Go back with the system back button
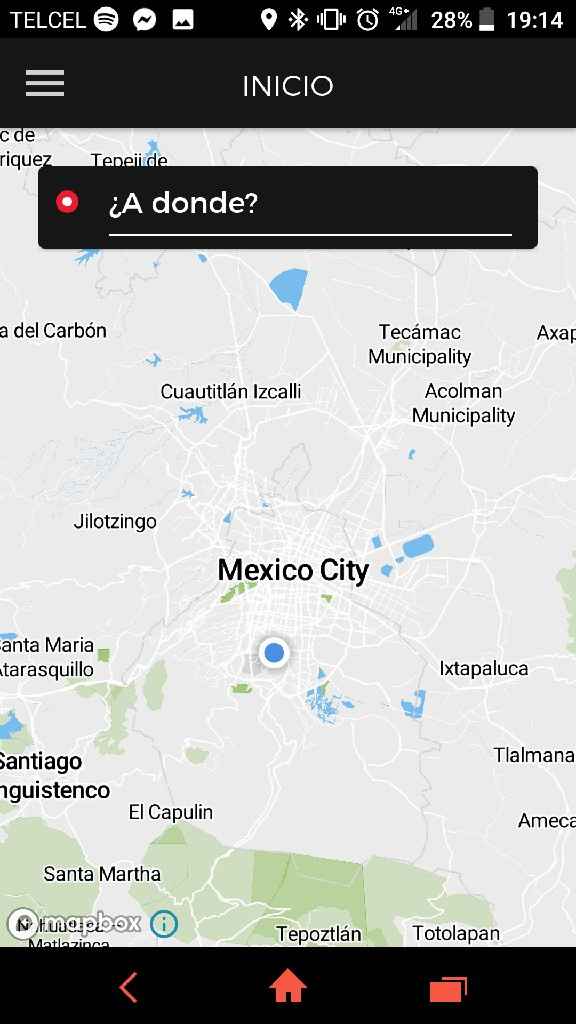 (x=128, y=987)
